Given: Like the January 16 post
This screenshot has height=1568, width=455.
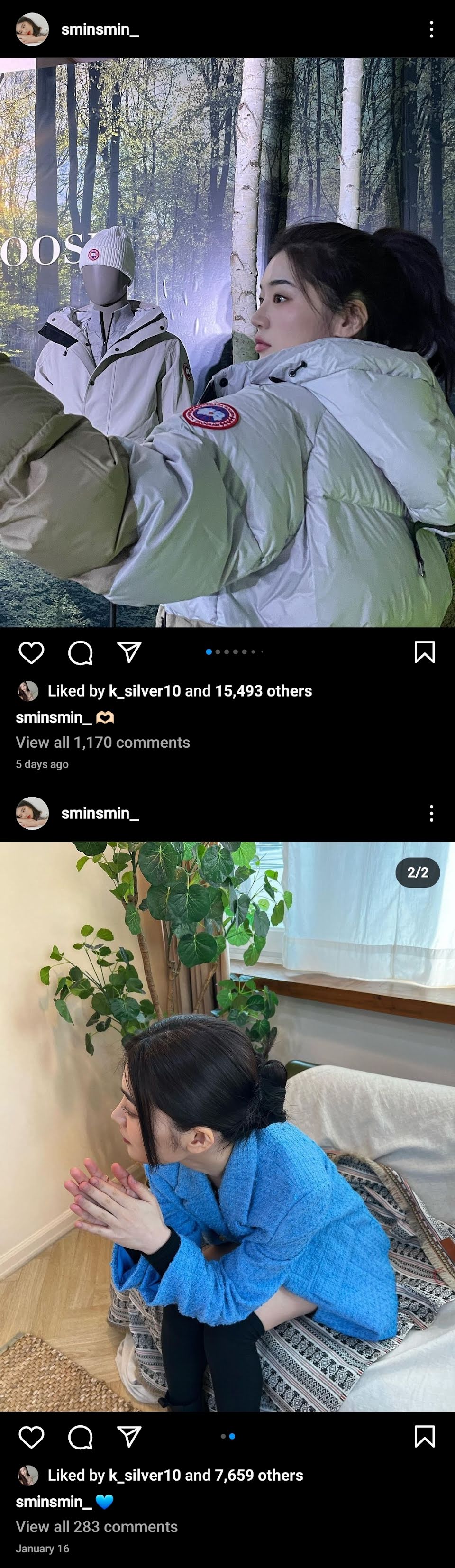Looking at the screenshot, I should point(31,1437).
